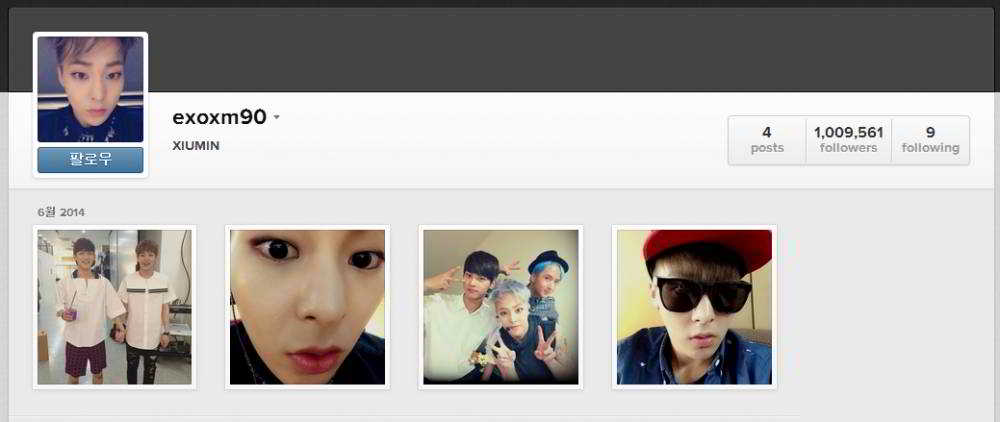Tap the 팔로우 follow button
Screen dimensions: 1000x422
[90, 160]
